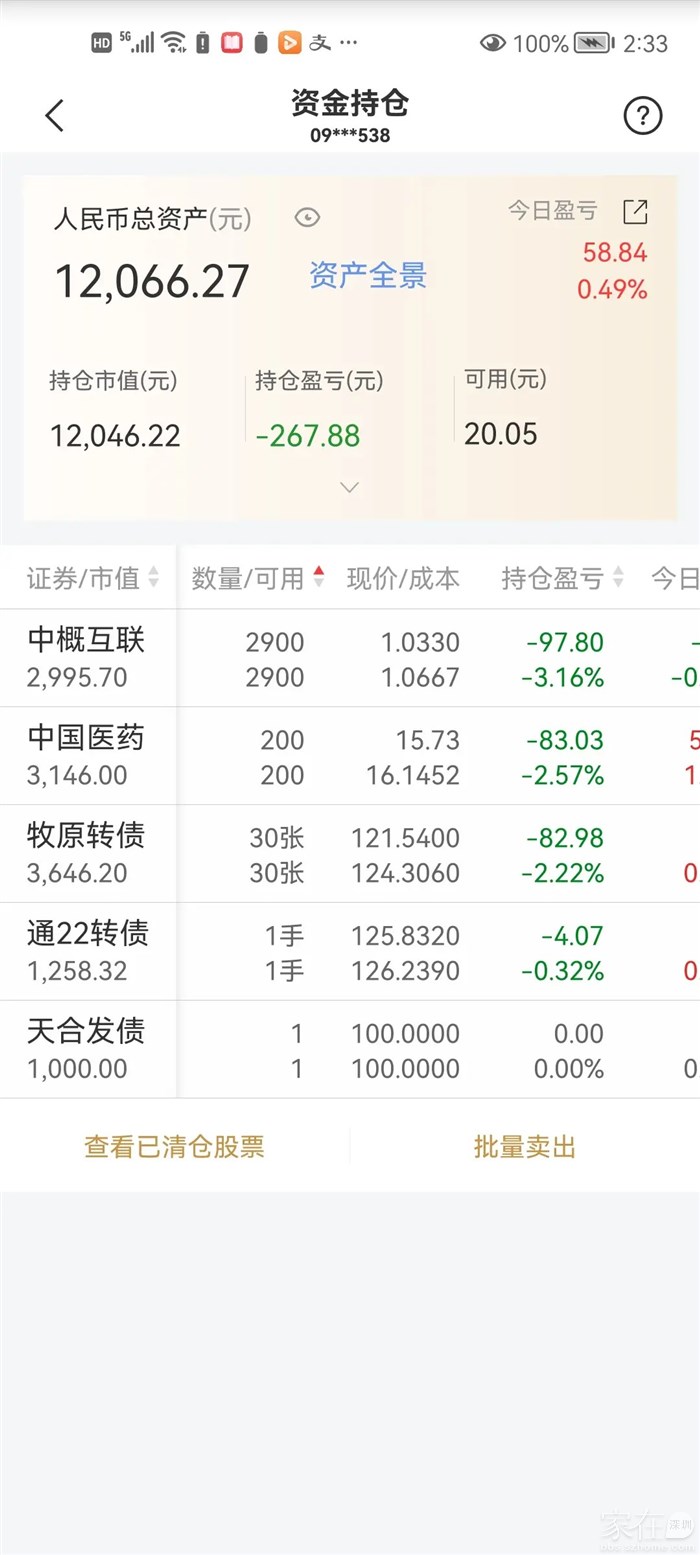Open 资产全景 asset overview

pos(368,276)
